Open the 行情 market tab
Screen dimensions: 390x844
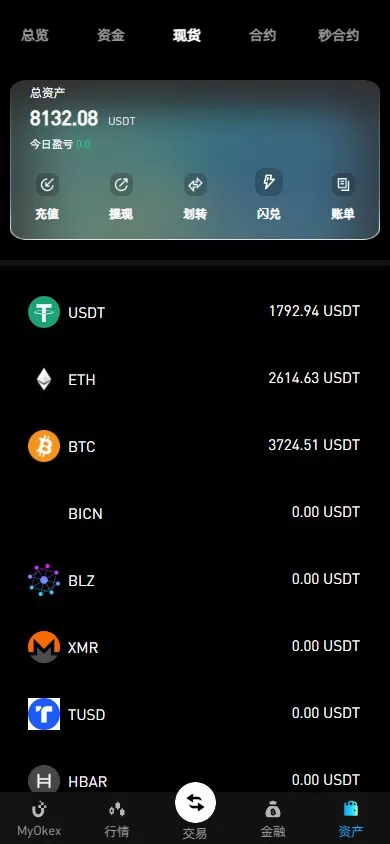click(117, 819)
